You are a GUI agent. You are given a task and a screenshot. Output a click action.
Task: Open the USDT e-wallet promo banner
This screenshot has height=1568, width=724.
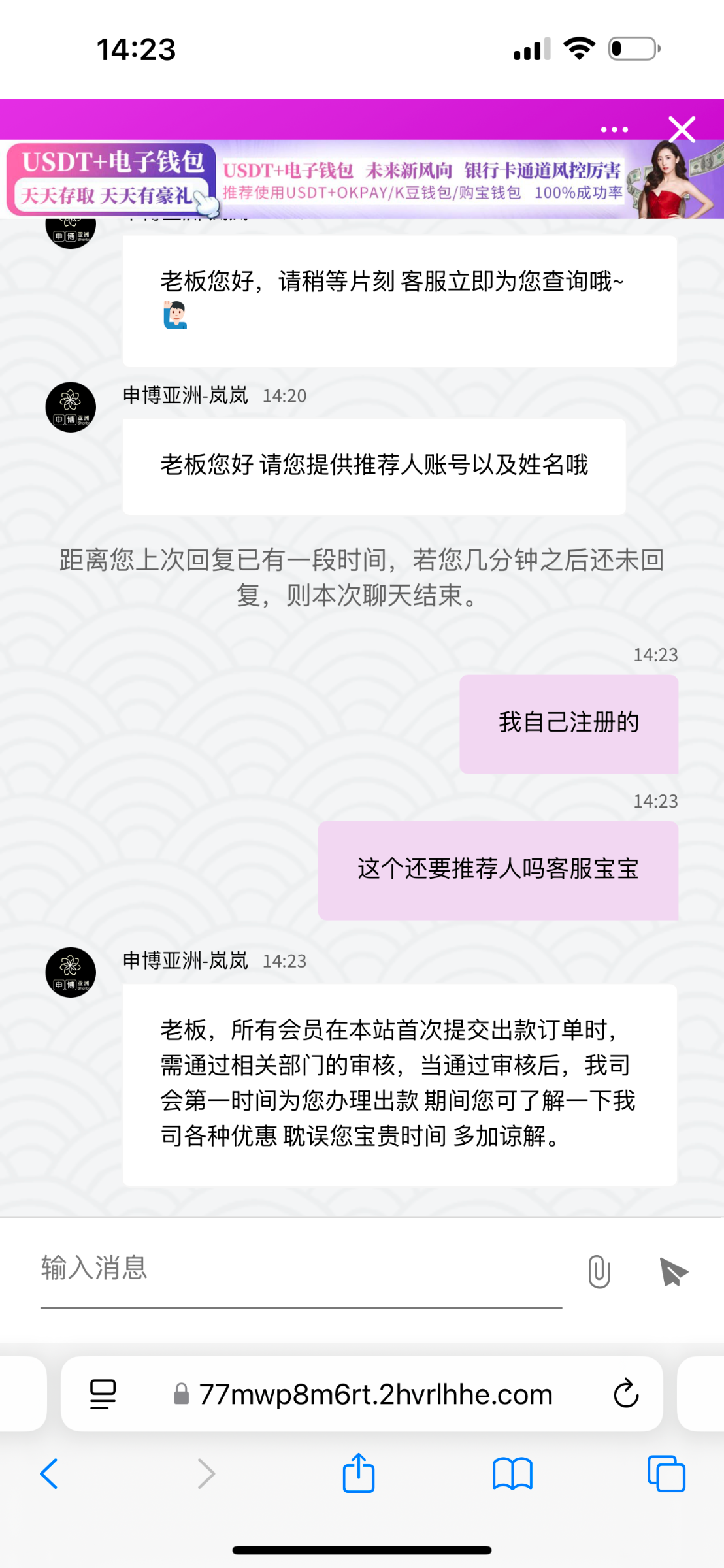pyautogui.click(x=361, y=180)
